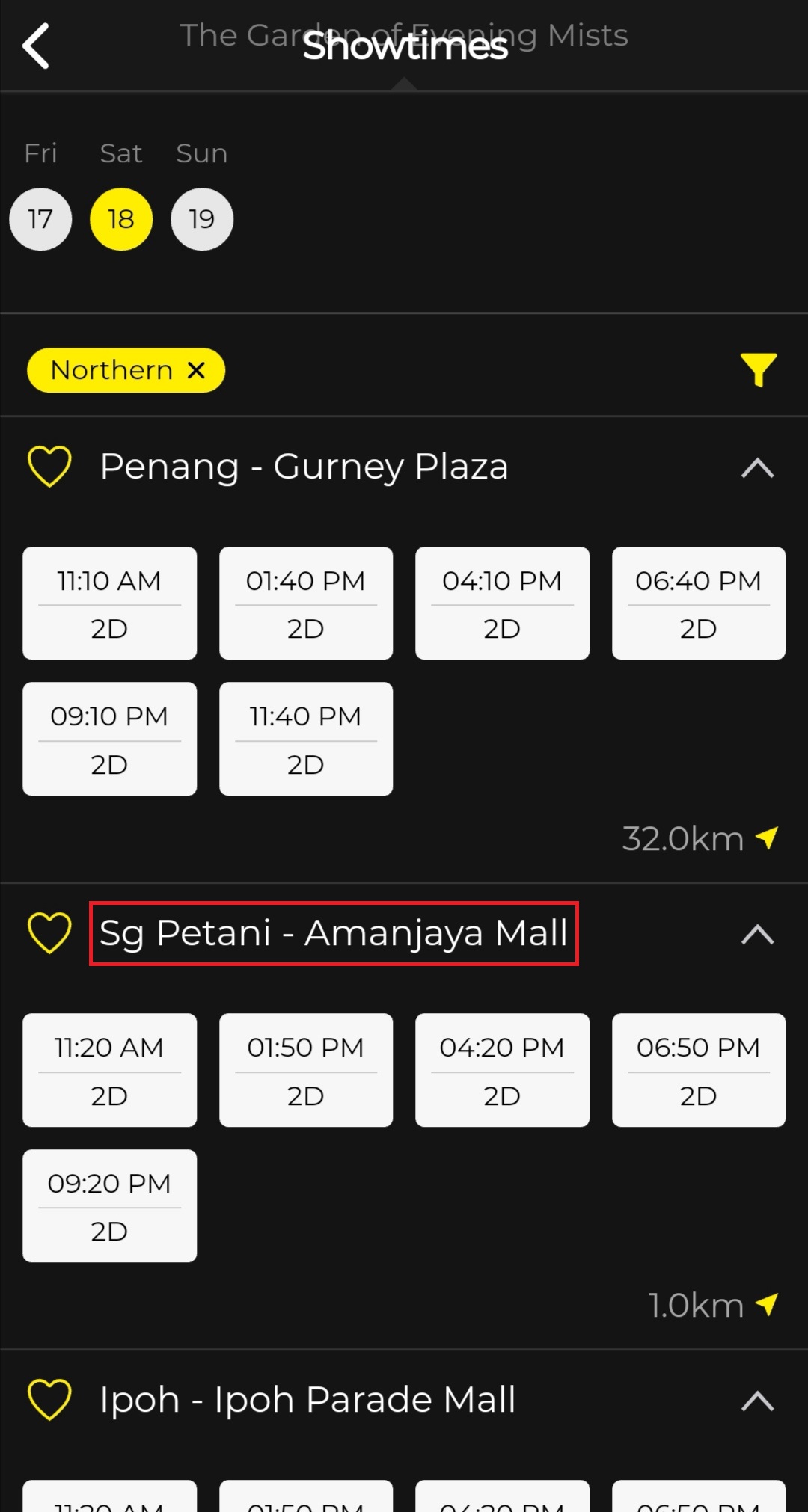Screen dimensions: 808x1512
Task: Open directions for the 32.0km cinema
Action: tap(767, 838)
